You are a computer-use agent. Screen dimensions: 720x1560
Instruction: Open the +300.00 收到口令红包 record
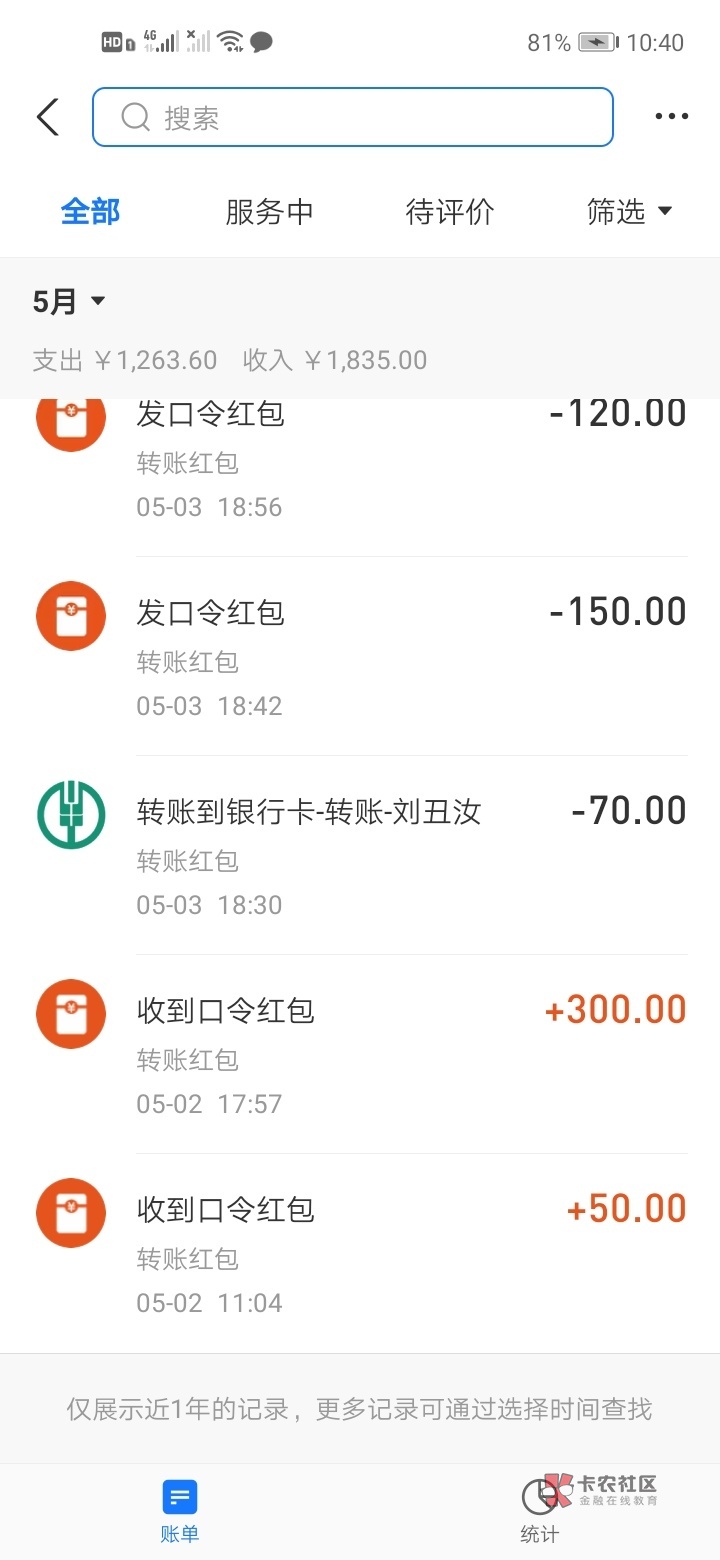(x=360, y=1054)
